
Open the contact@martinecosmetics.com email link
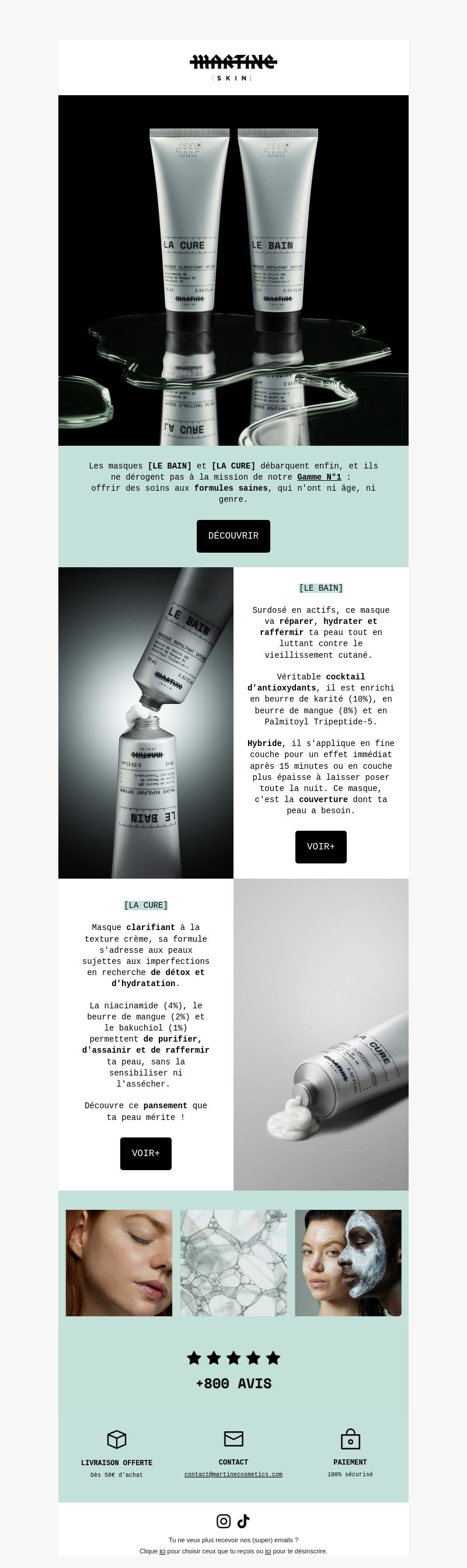coord(233,1474)
